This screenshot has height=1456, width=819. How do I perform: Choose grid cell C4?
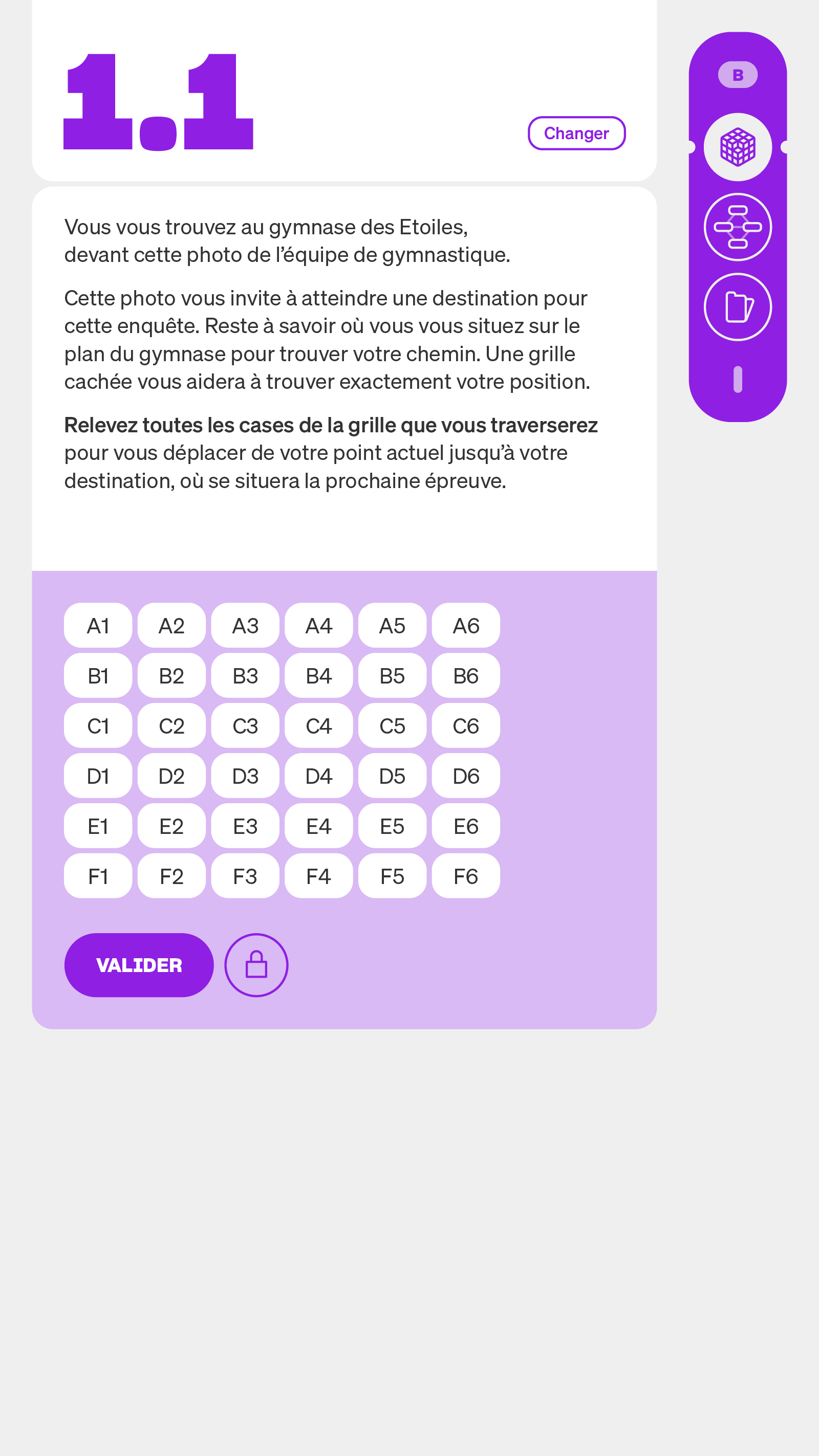(x=318, y=726)
